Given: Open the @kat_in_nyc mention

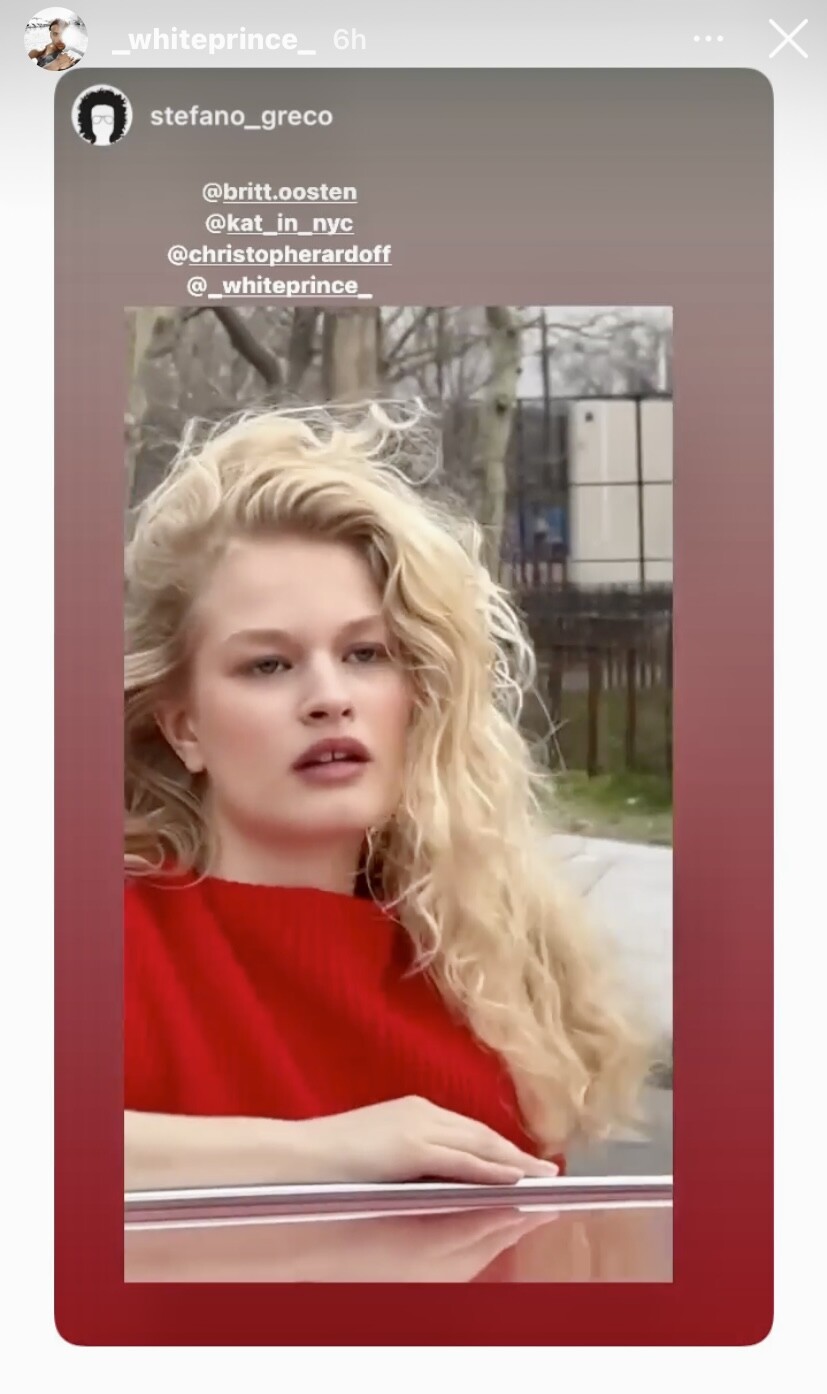Looking at the screenshot, I should tap(280, 222).
